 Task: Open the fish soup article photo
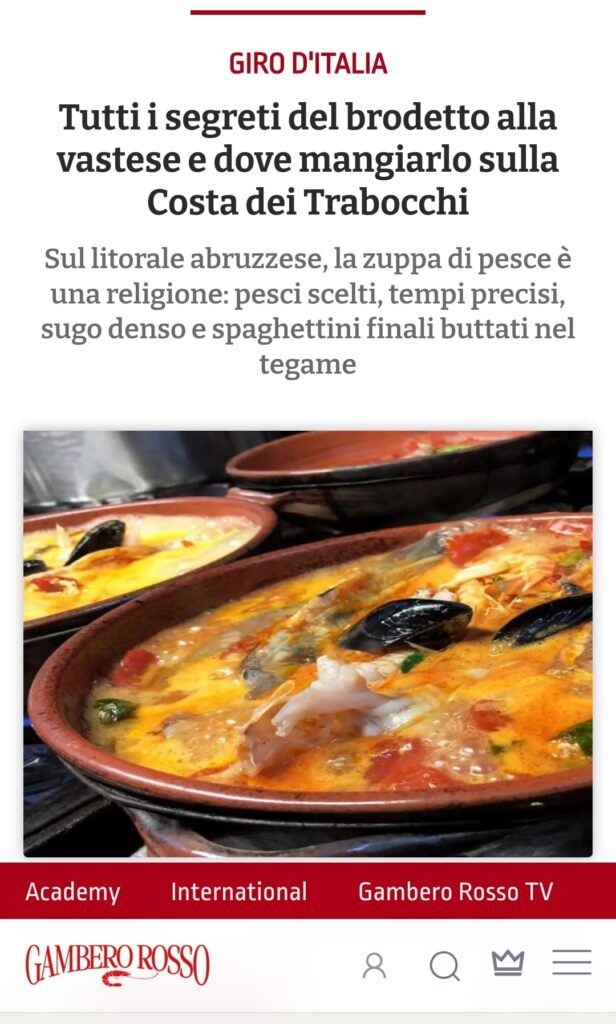coord(308,643)
